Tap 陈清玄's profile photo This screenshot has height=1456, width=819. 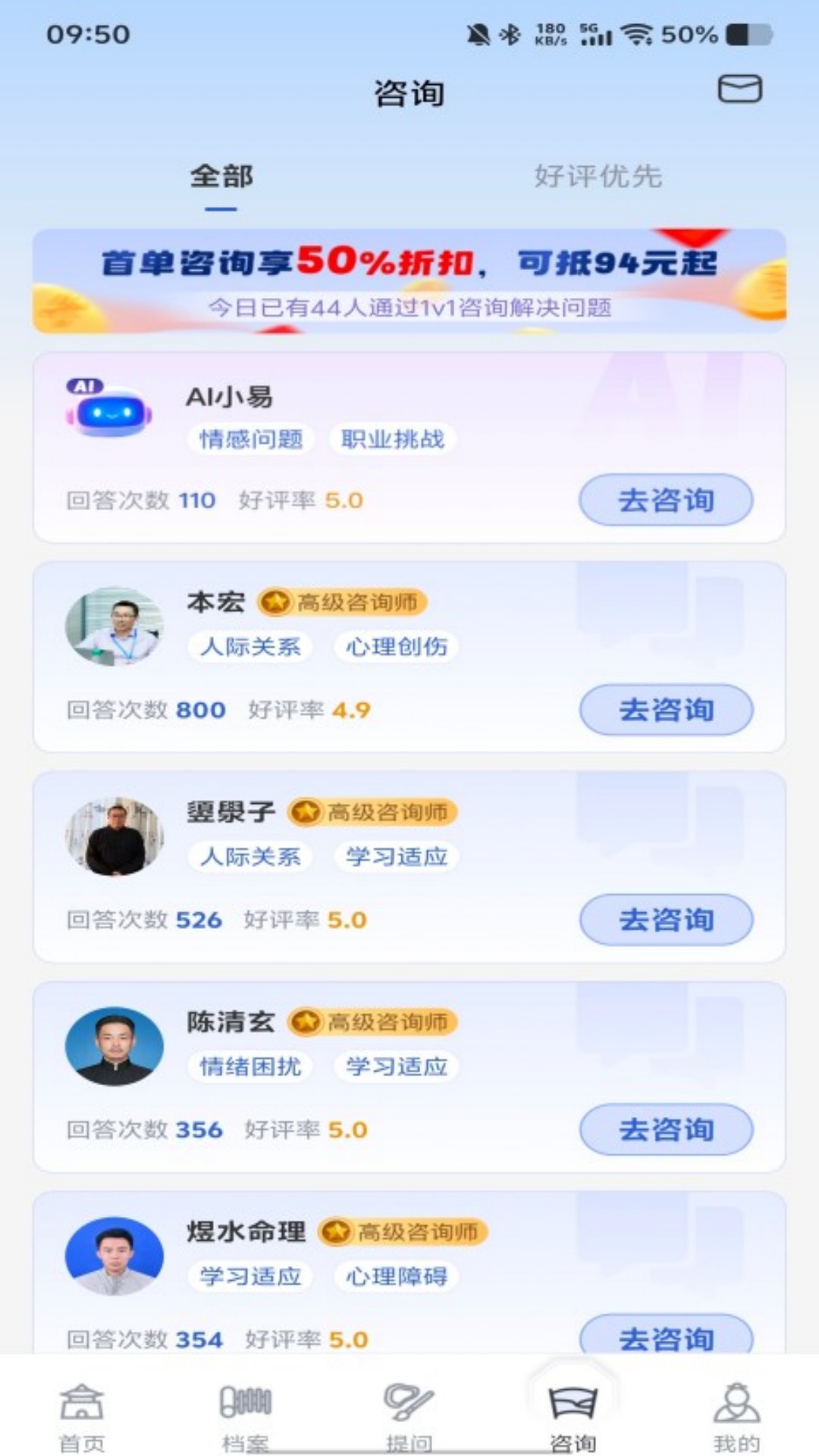(x=115, y=1046)
